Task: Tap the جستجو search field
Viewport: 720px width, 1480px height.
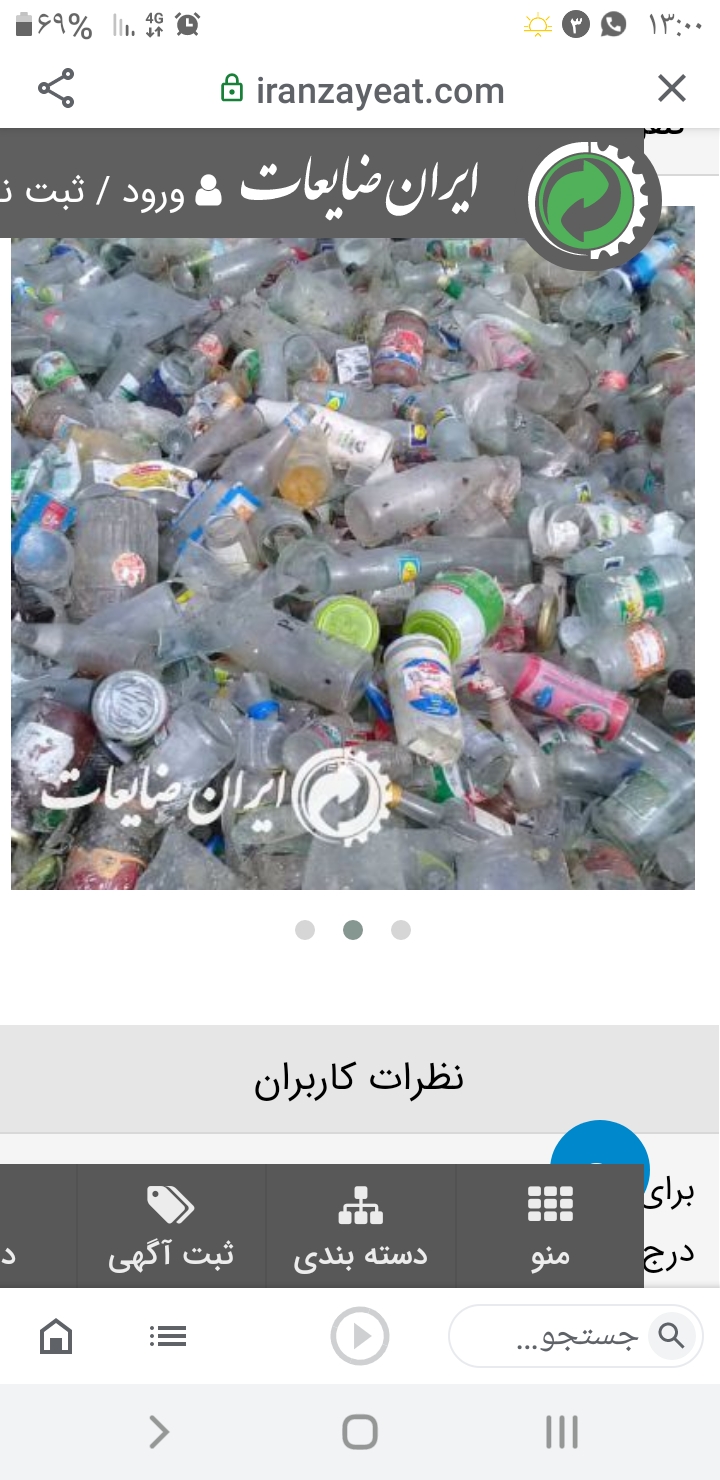Action: click(x=576, y=1336)
